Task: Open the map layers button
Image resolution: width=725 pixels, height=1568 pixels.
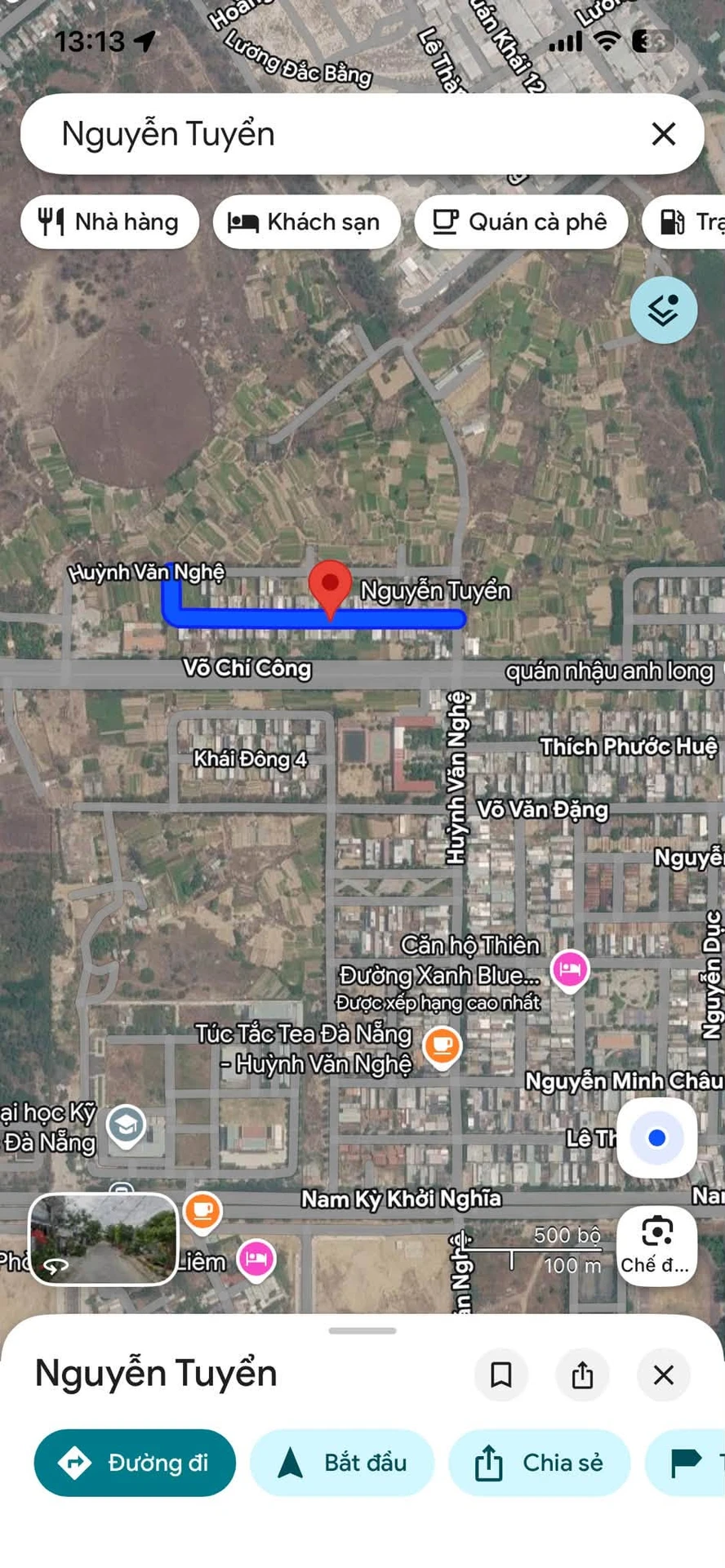Action: 663,310
